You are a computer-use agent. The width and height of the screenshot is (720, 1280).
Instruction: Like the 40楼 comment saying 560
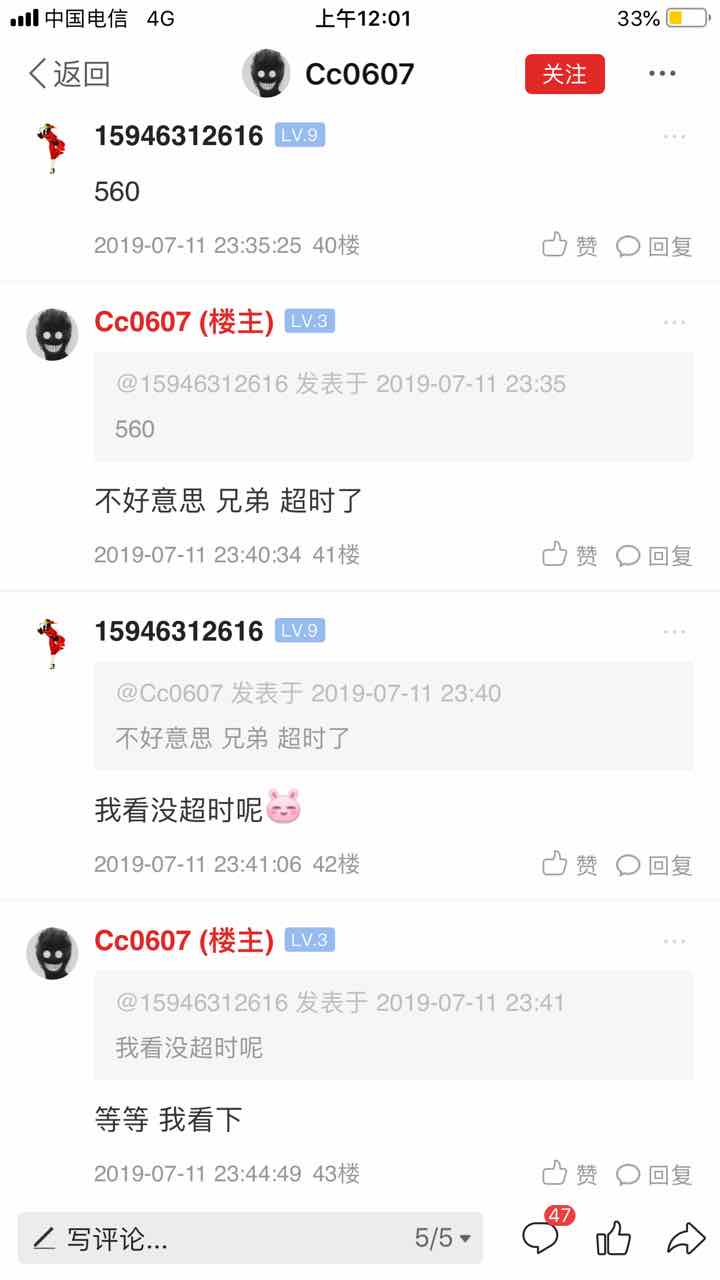pos(570,246)
